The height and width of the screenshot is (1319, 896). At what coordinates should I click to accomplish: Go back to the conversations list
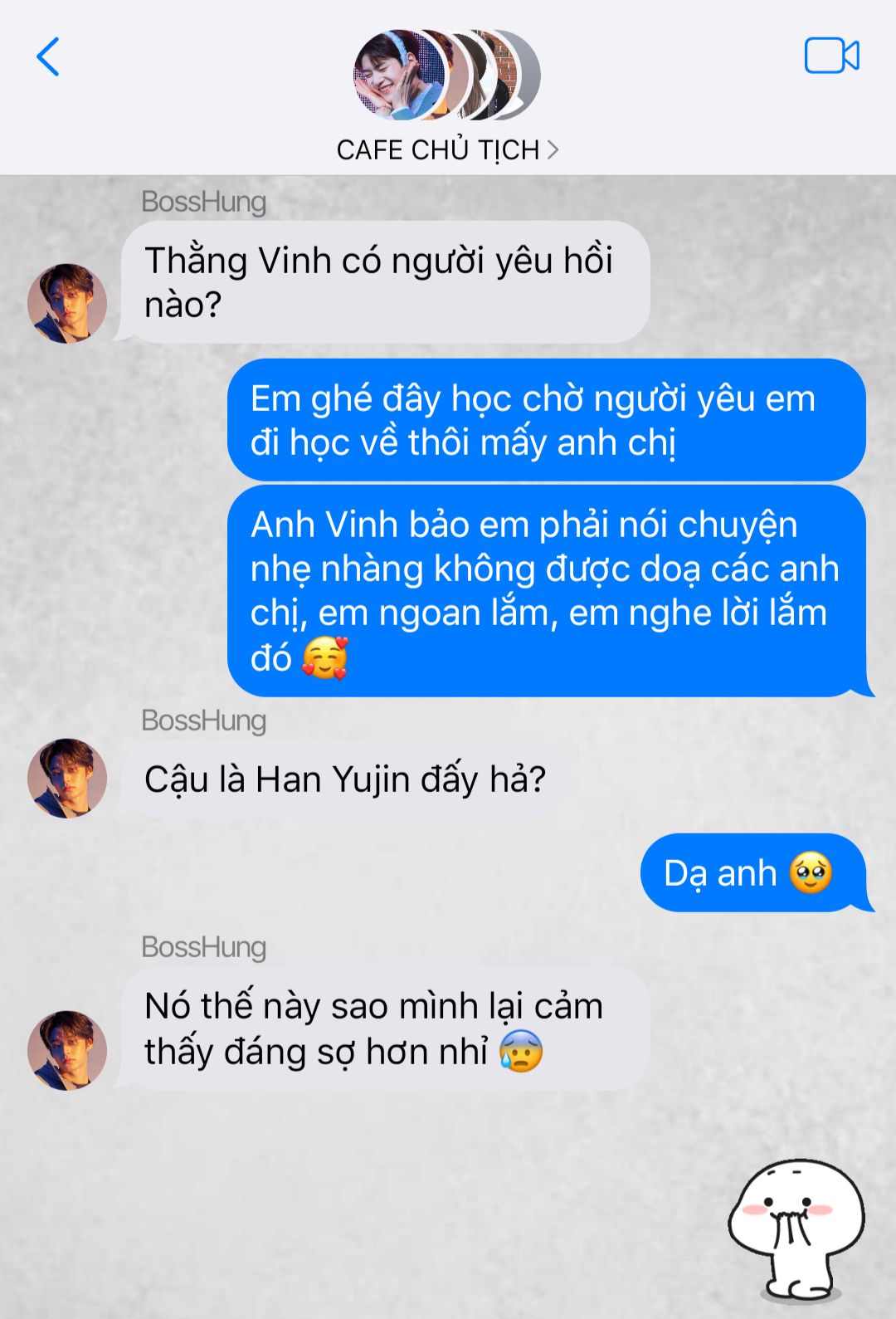click(x=48, y=57)
